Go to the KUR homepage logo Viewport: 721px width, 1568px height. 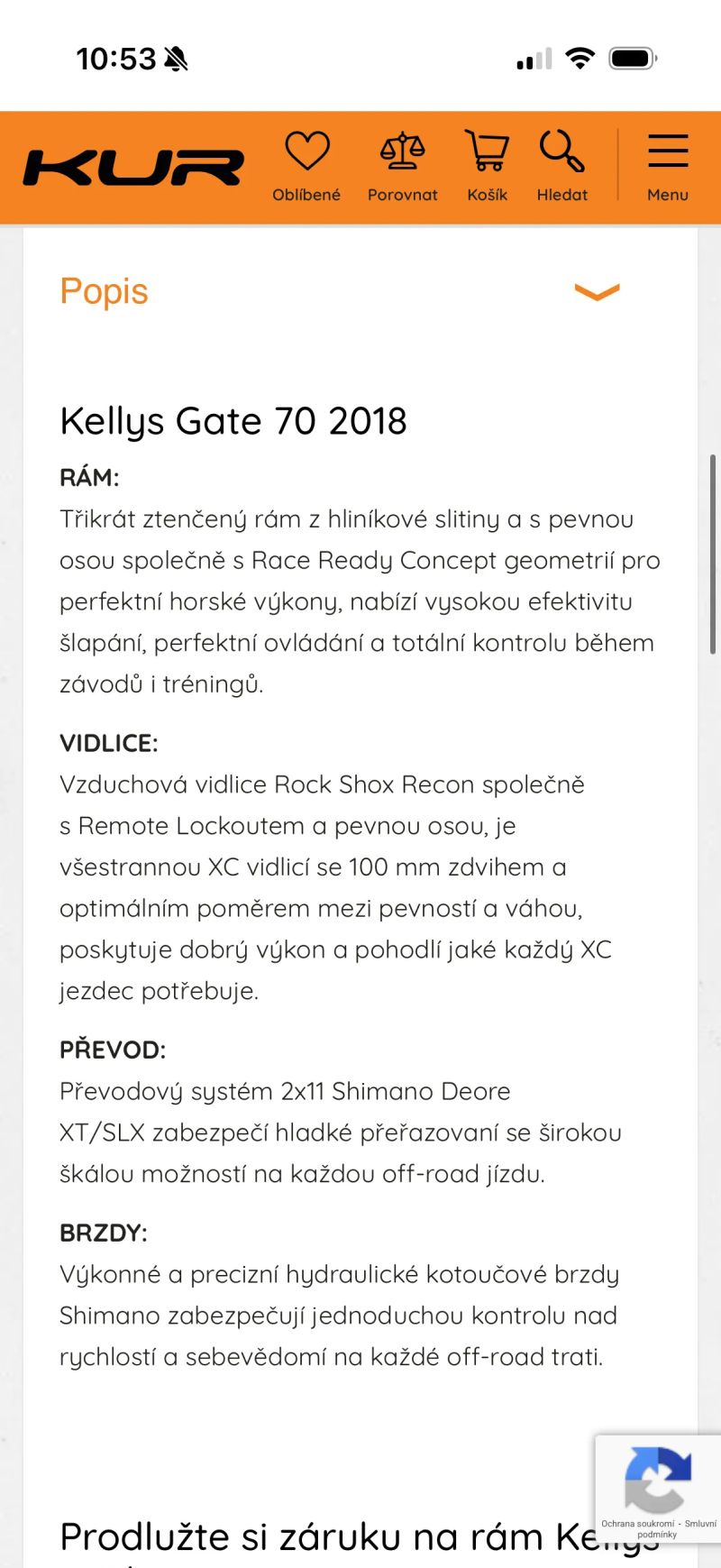point(133,168)
